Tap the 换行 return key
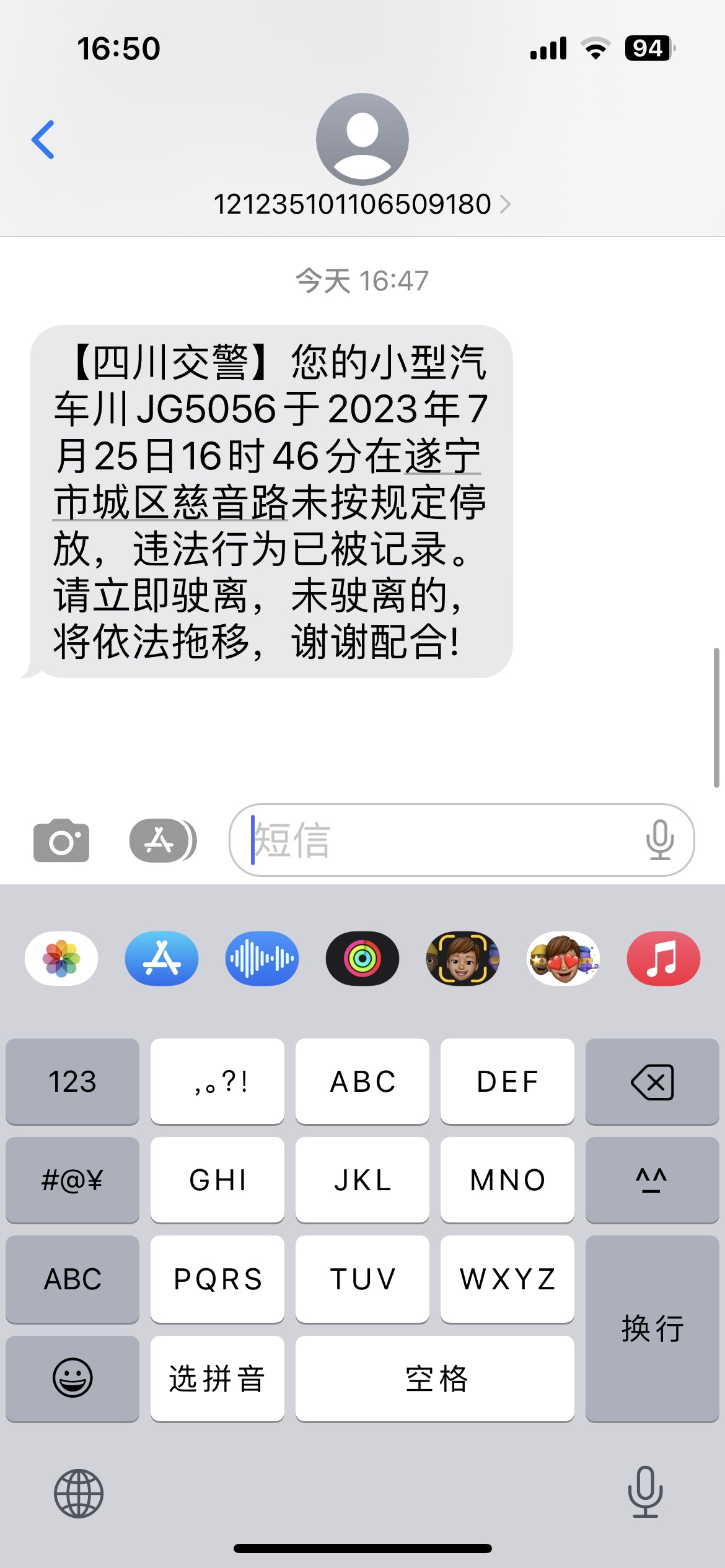This screenshot has width=725, height=1568. pyautogui.click(x=652, y=1328)
